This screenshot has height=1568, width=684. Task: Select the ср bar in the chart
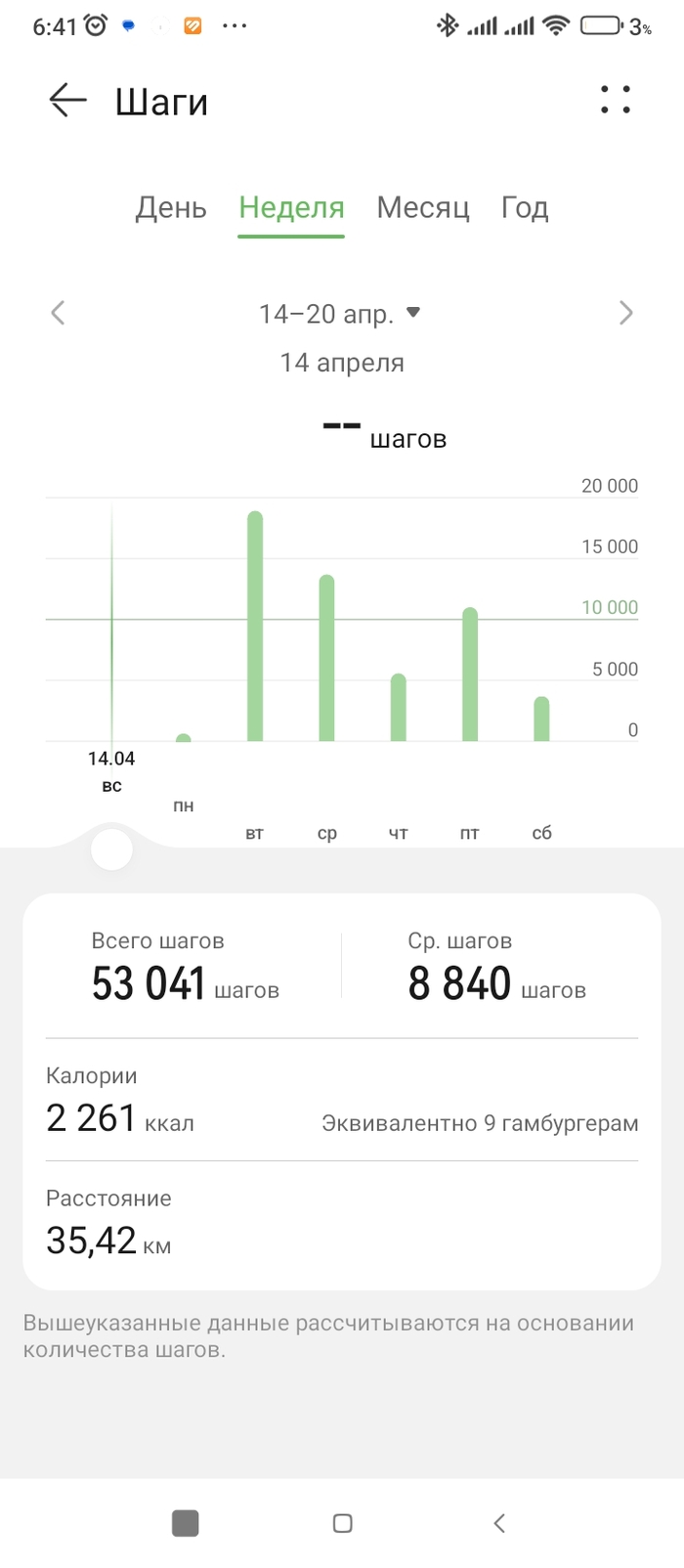click(x=326, y=658)
